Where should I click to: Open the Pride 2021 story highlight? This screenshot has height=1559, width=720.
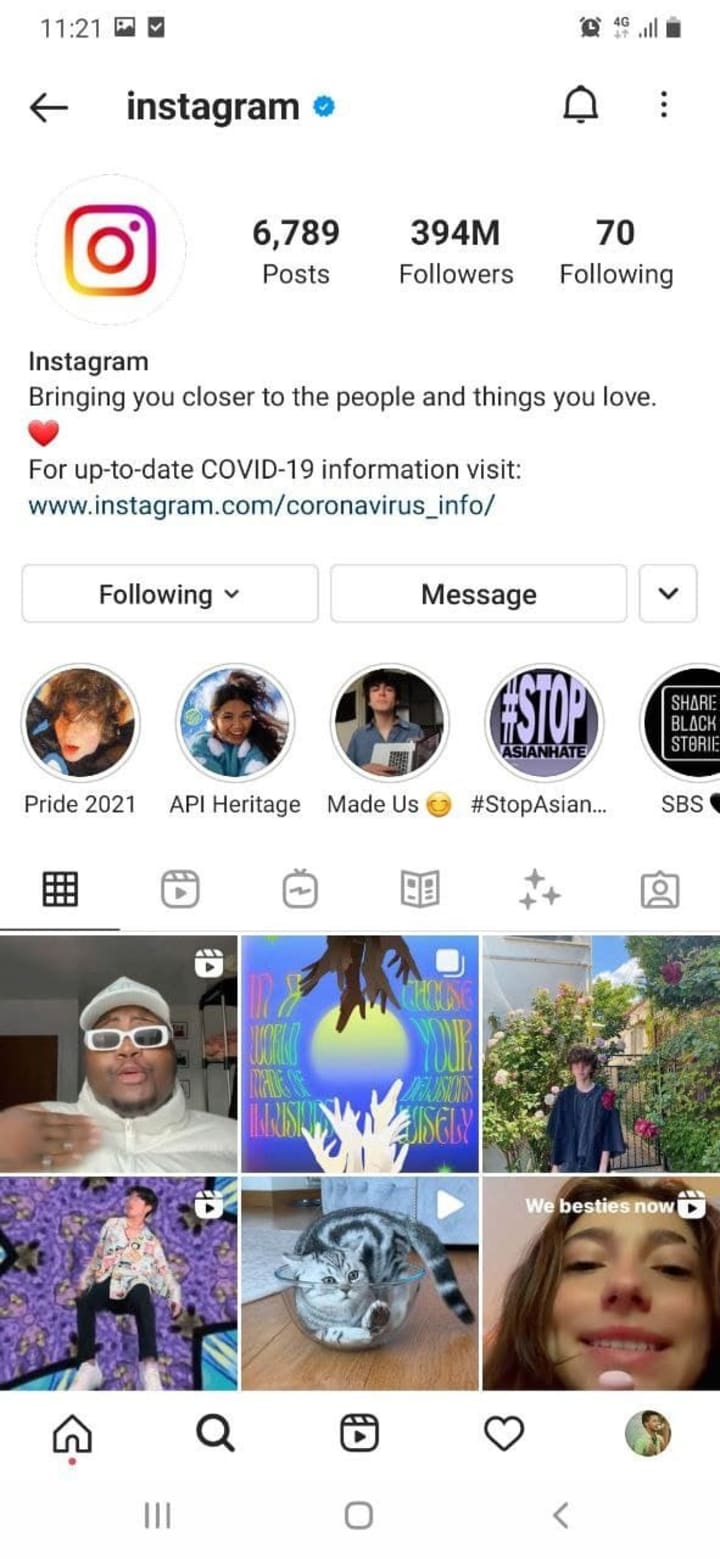click(x=80, y=723)
